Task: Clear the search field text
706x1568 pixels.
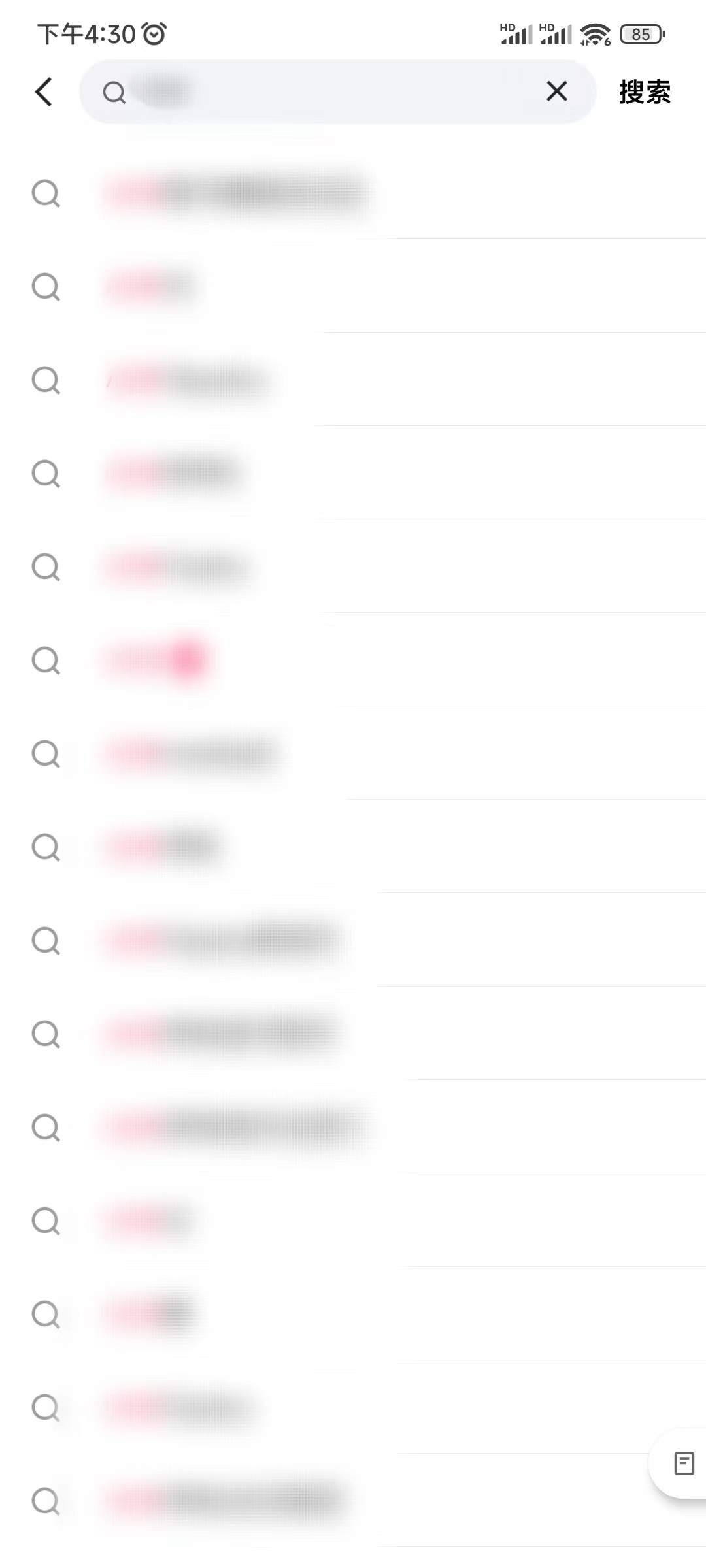Action: click(556, 91)
